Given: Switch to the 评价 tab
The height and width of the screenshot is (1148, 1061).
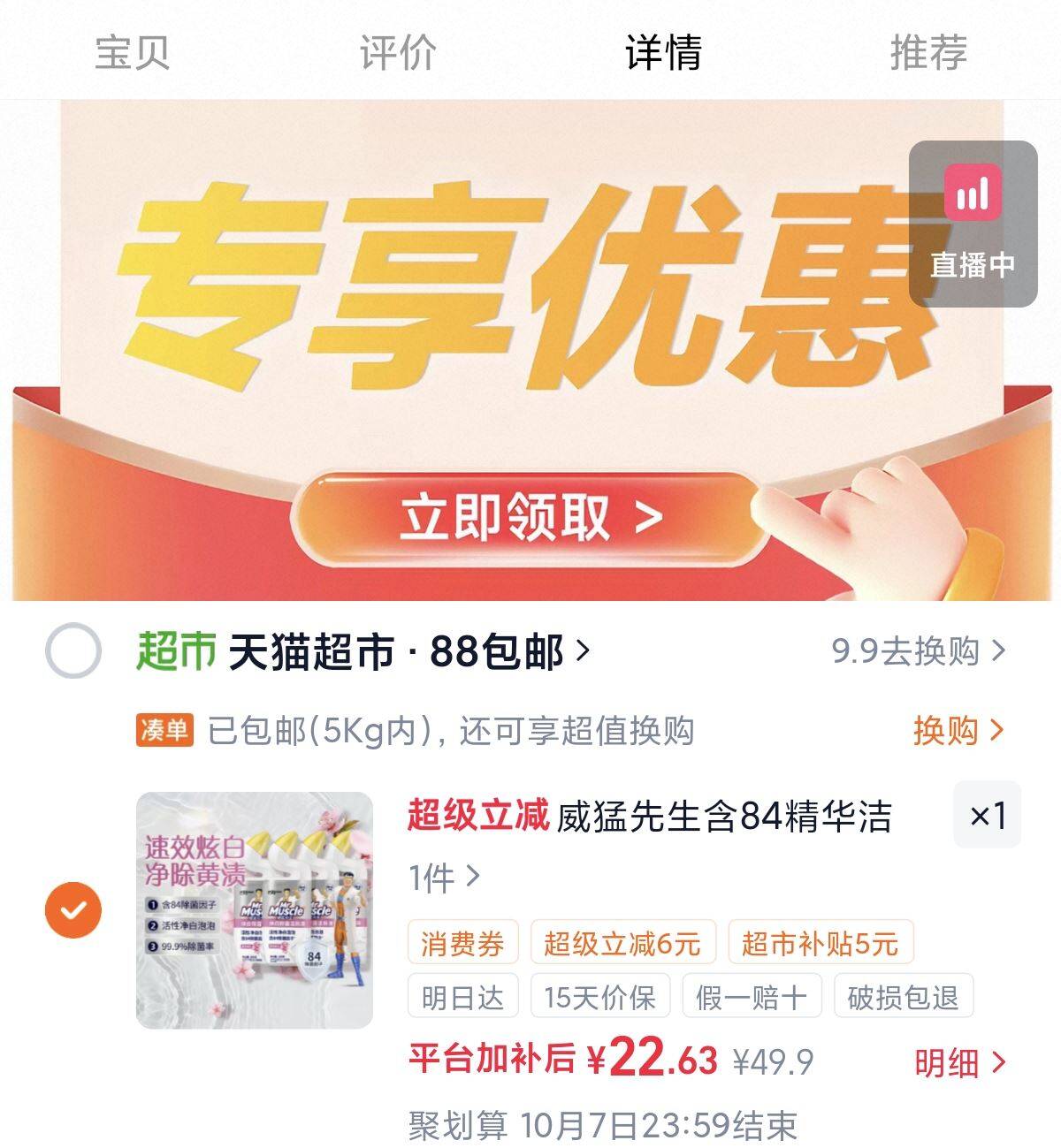Looking at the screenshot, I should pyautogui.click(x=398, y=53).
